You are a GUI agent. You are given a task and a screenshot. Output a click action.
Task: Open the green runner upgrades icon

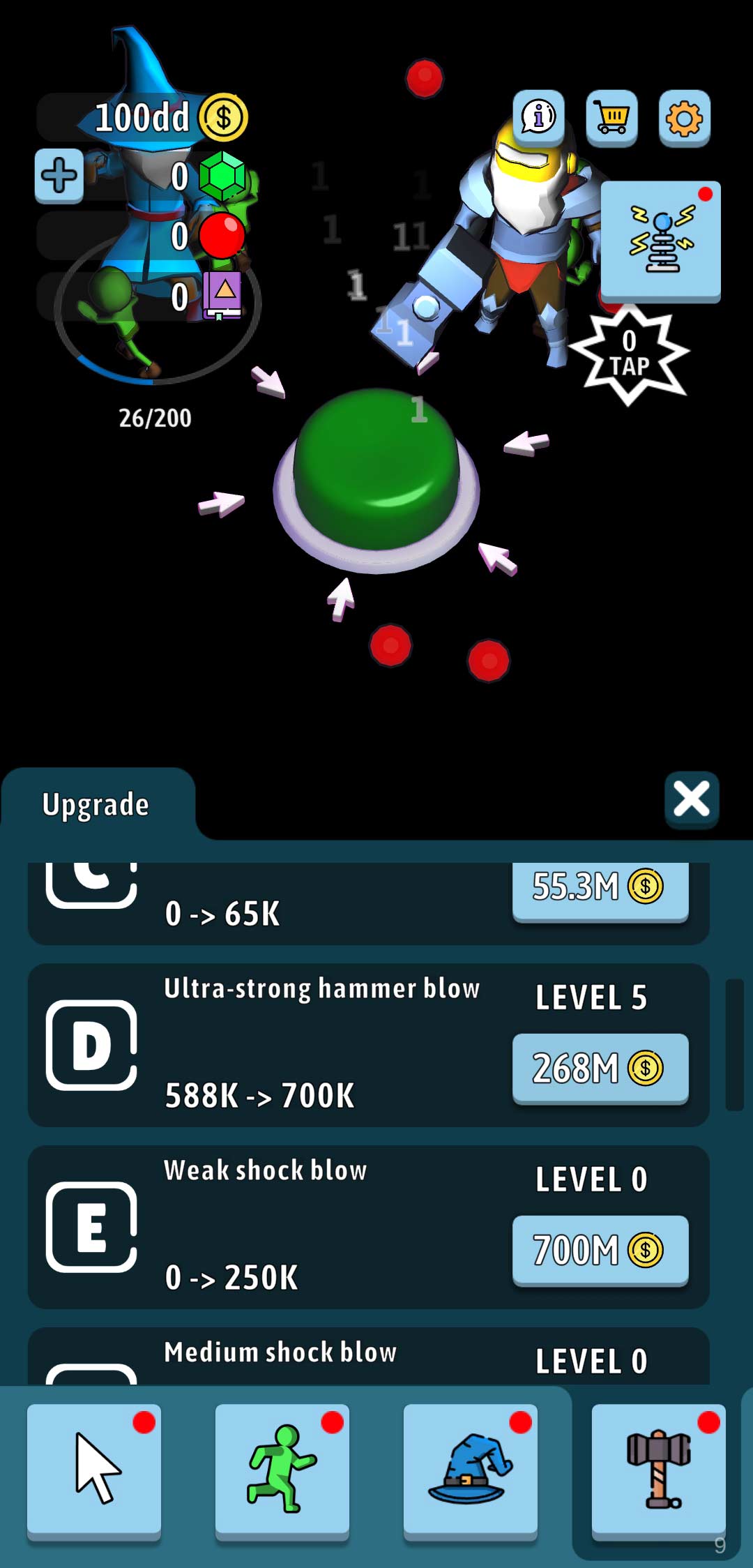282,1468
